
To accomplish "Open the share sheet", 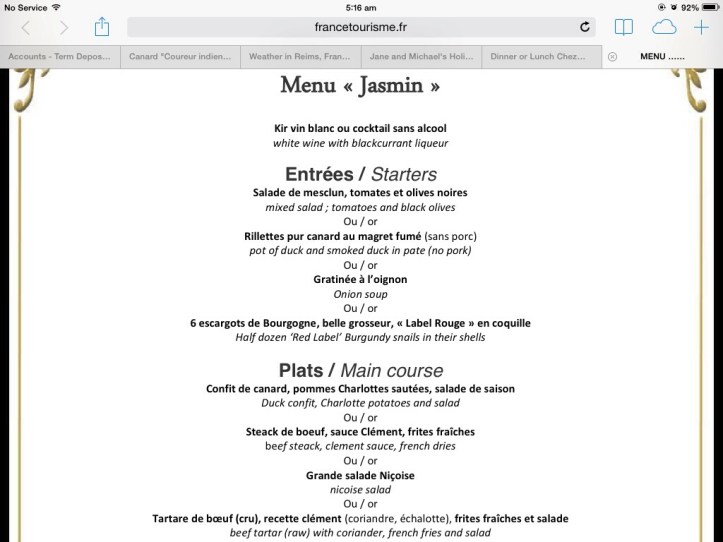I will [102, 26].
